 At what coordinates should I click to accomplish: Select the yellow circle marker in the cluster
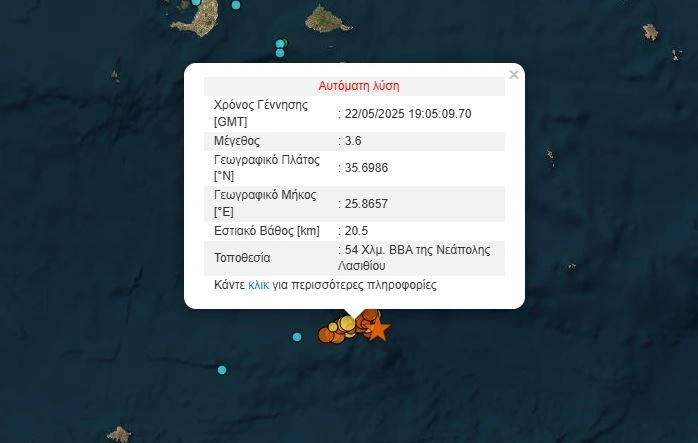click(346, 323)
